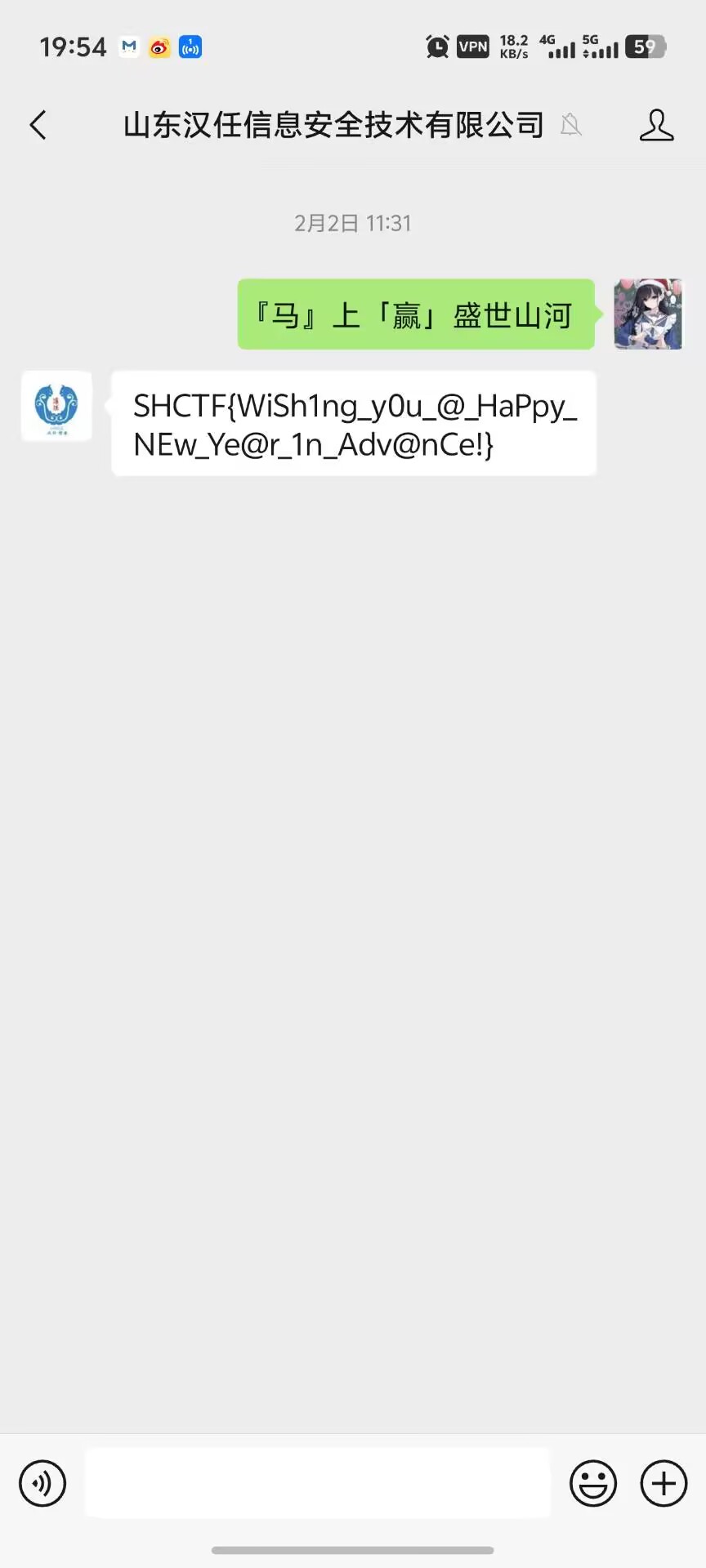Viewport: 706px width, 1568px height.
Task: Go back to the chat list
Action: tap(38, 125)
